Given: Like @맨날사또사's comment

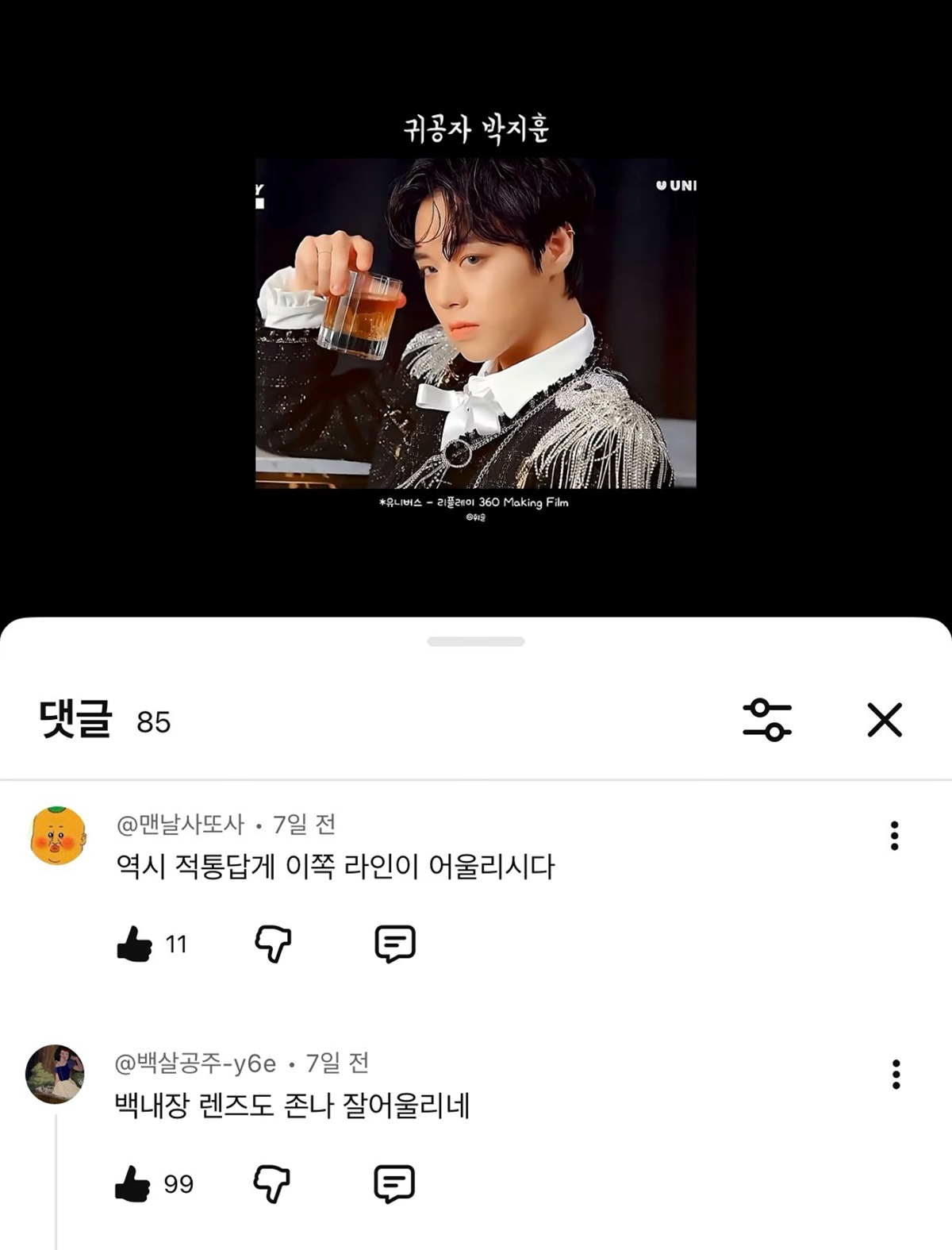Looking at the screenshot, I should point(134,944).
